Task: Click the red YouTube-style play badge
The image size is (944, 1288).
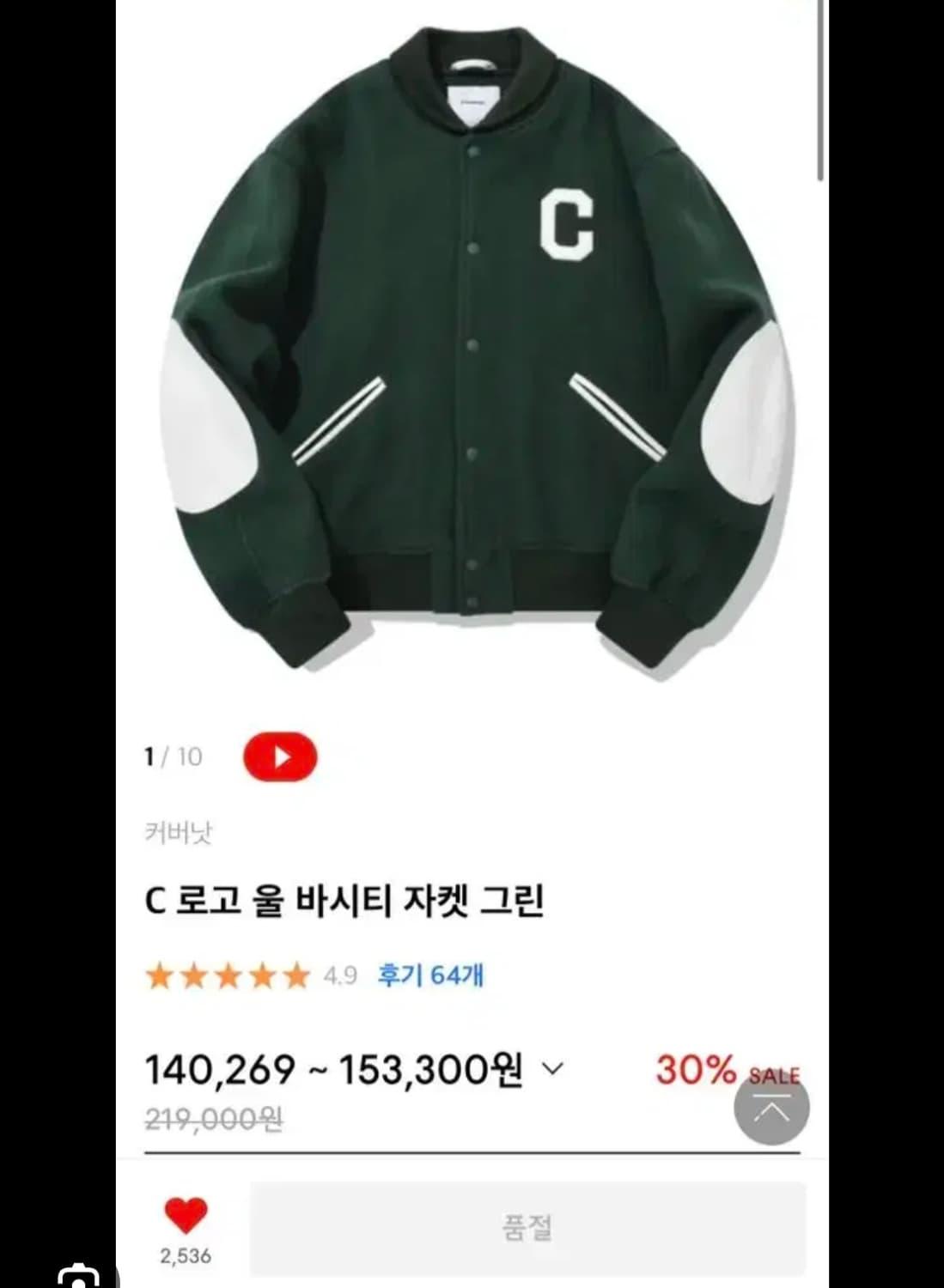Action: 280,756
